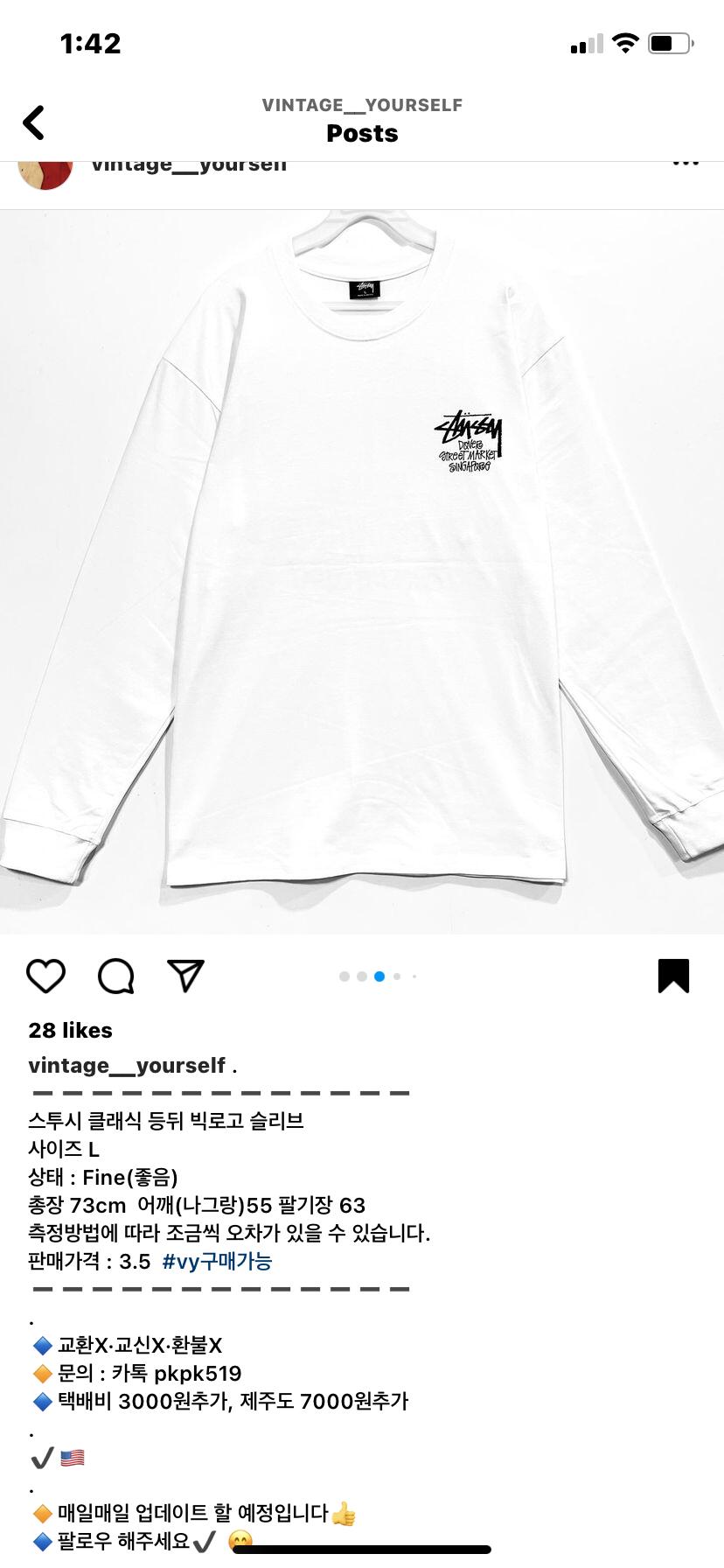Open vintage__yourself profile from caption username
724x1568 pixels.
point(127,1065)
